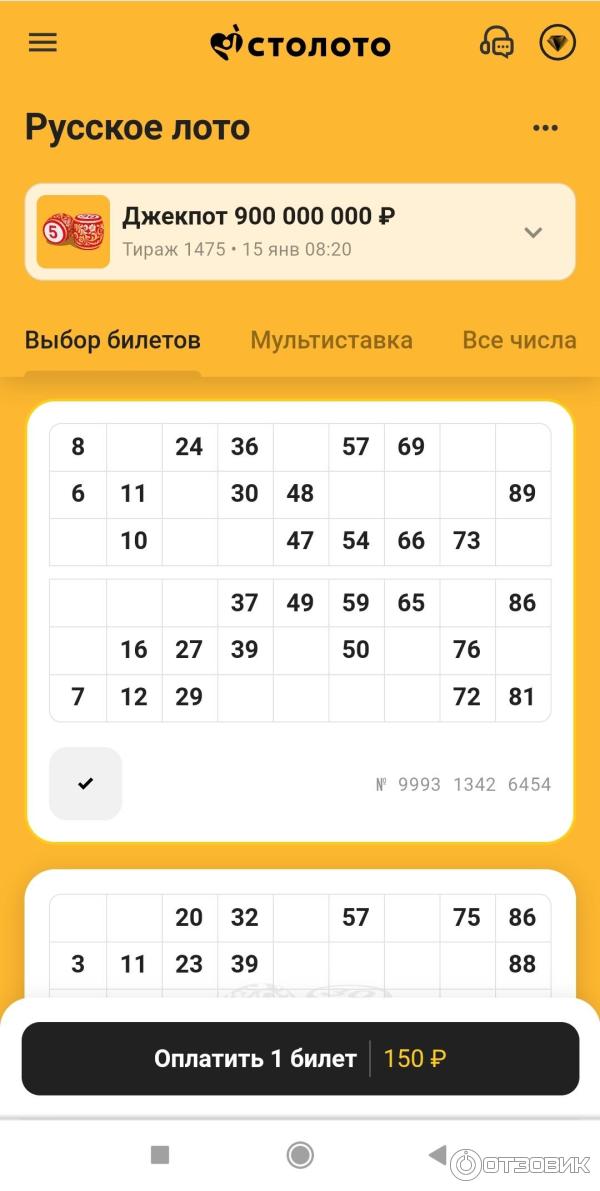Switch to the Все числа tab
Viewport: 600px width, 1191px height.
pyautogui.click(x=519, y=340)
